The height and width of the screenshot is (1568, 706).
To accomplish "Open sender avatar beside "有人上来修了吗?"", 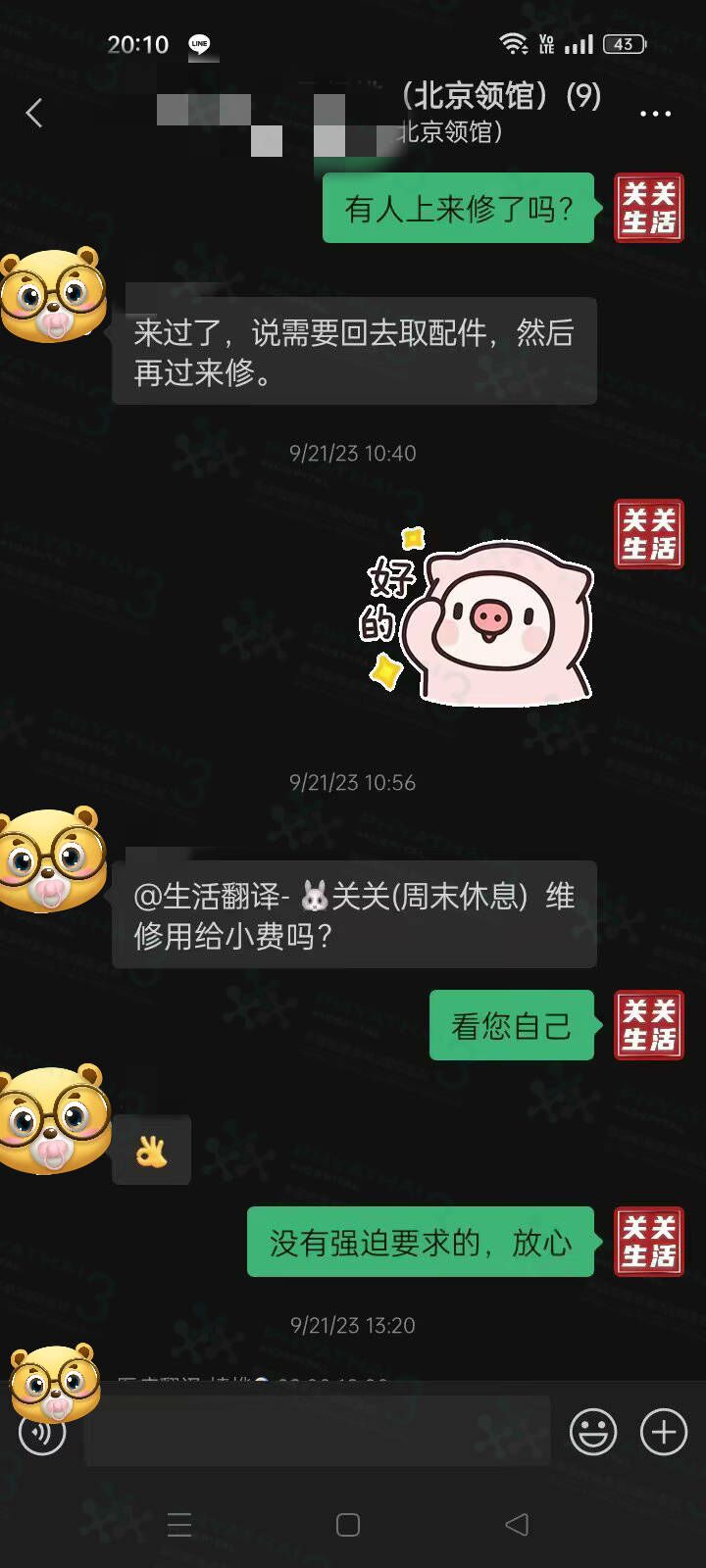I will (648, 208).
